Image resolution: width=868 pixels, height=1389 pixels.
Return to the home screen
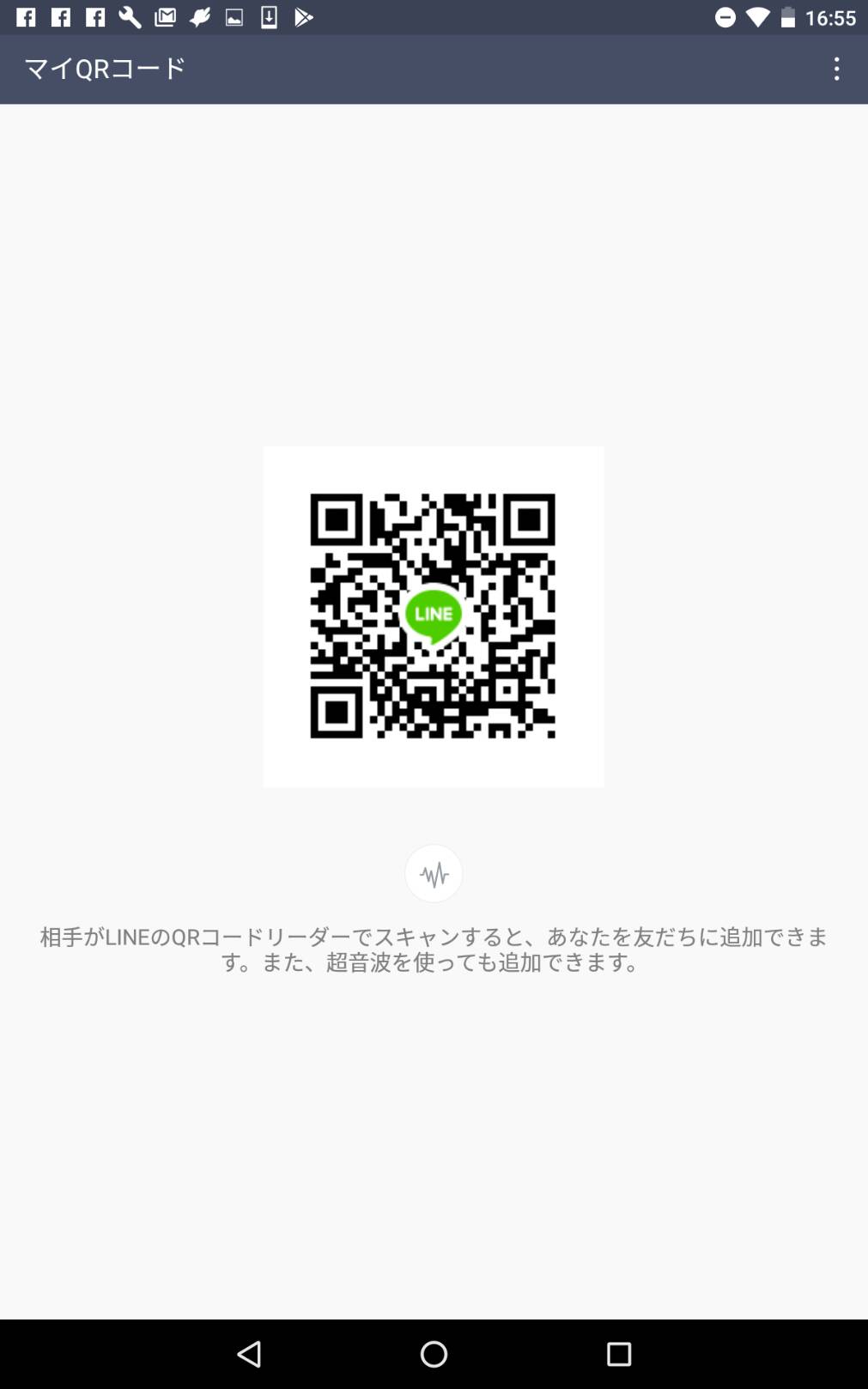tap(434, 1354)
